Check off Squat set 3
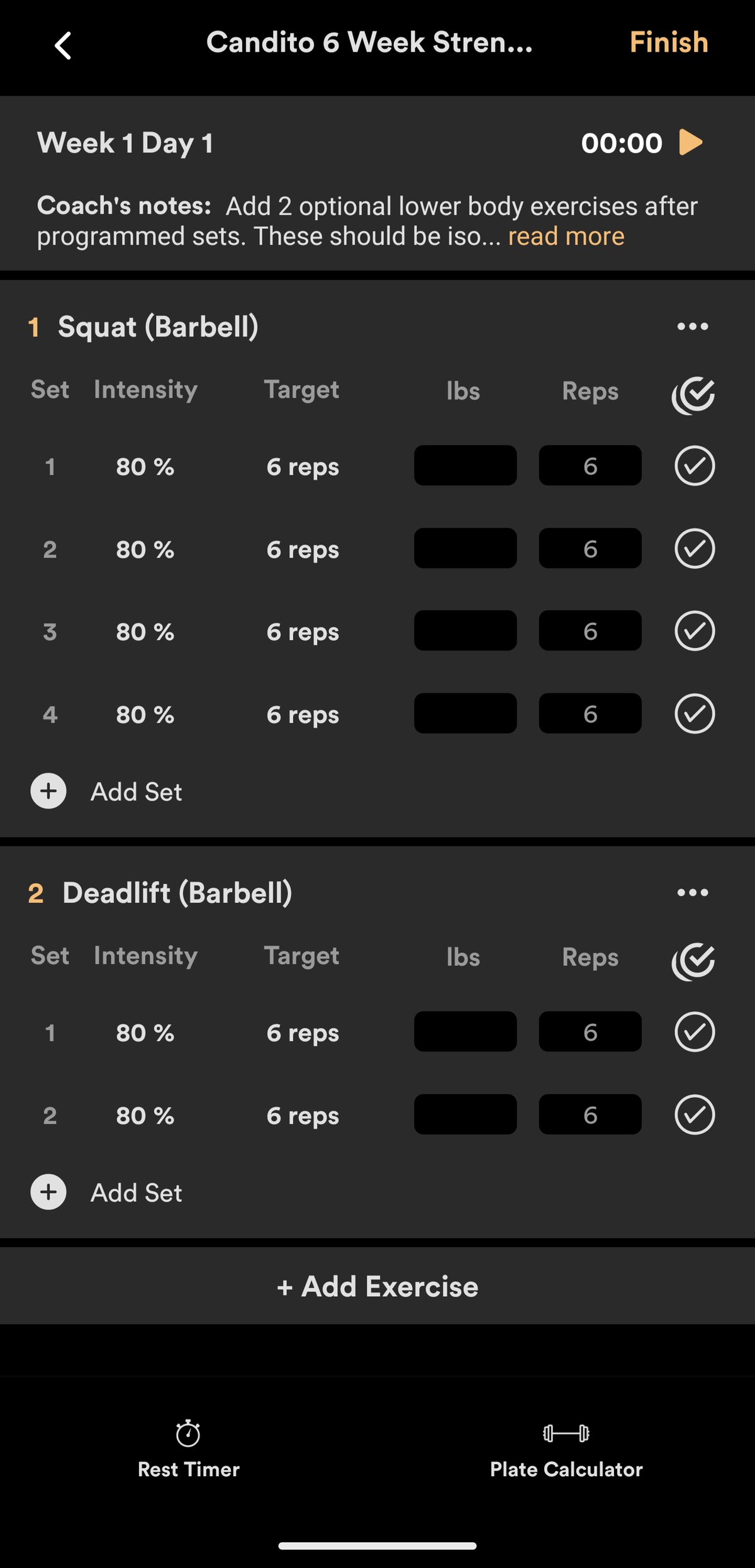This screenshot has width=755, height=1568. click(x=695, y=630)
